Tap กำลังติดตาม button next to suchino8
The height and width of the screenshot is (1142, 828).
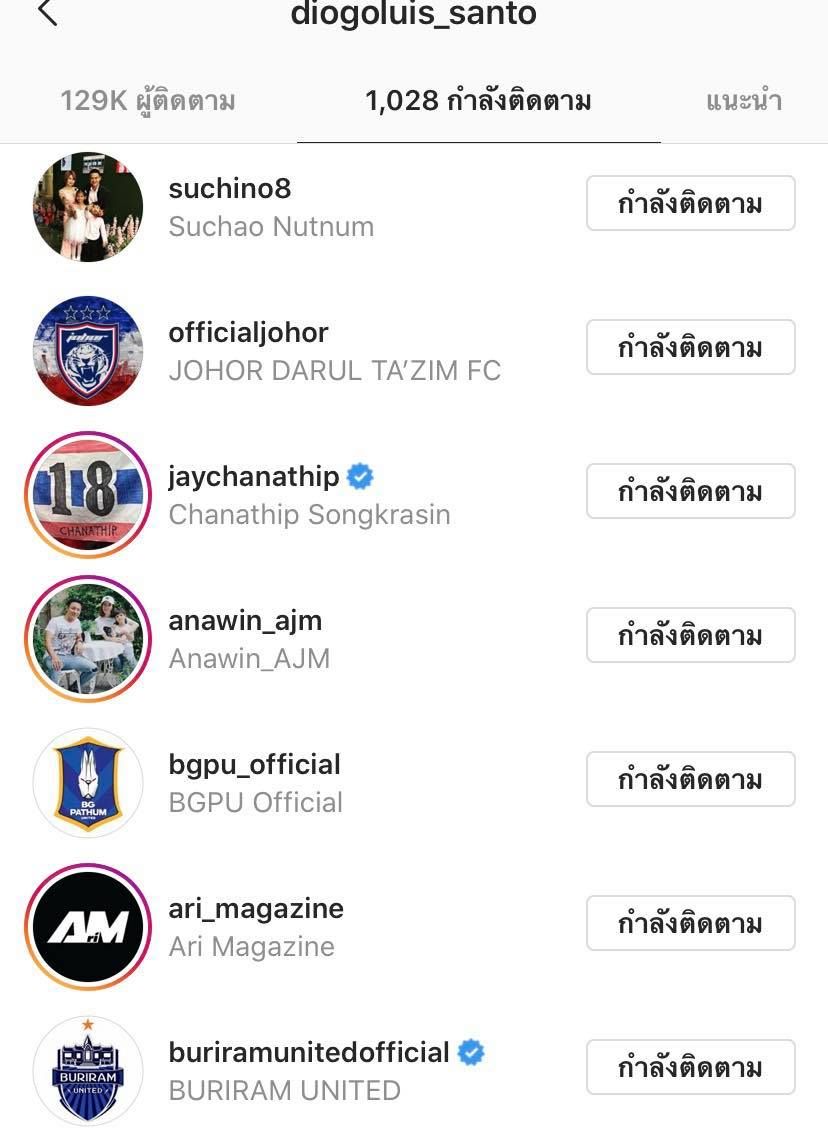pyautogui.click(x=690, y=204)
